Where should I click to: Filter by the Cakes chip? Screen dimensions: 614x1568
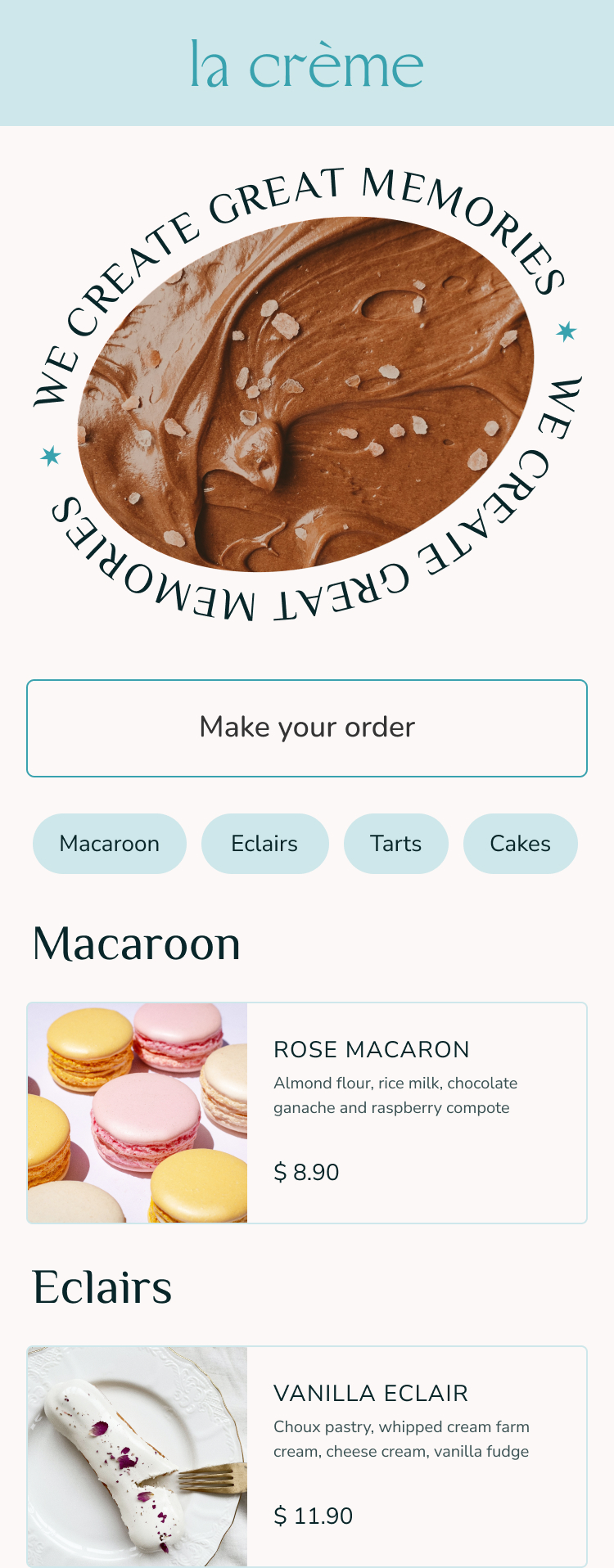tap(520, 843)
